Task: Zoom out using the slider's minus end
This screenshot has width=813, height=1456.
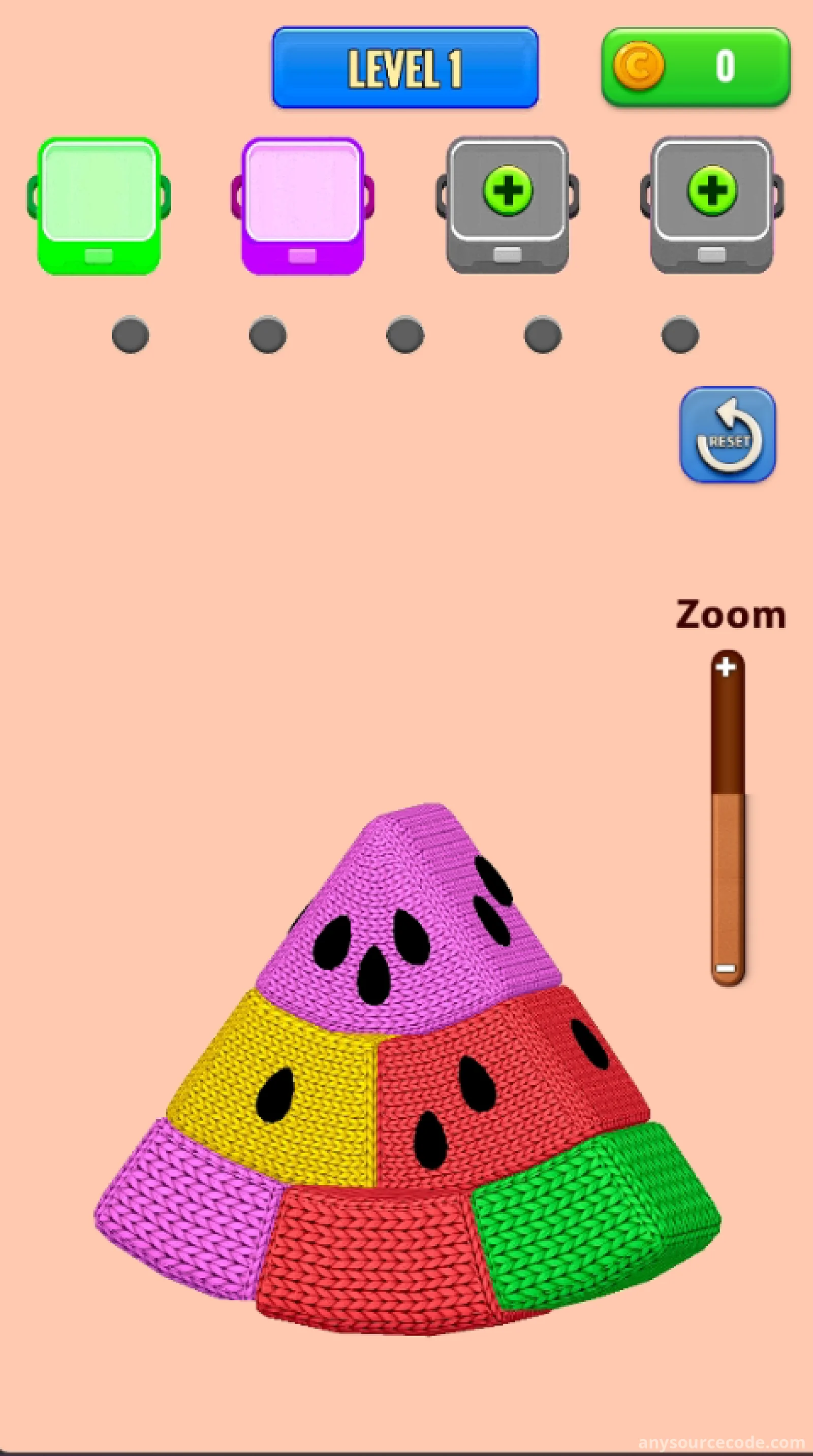Action: [727, 969]
